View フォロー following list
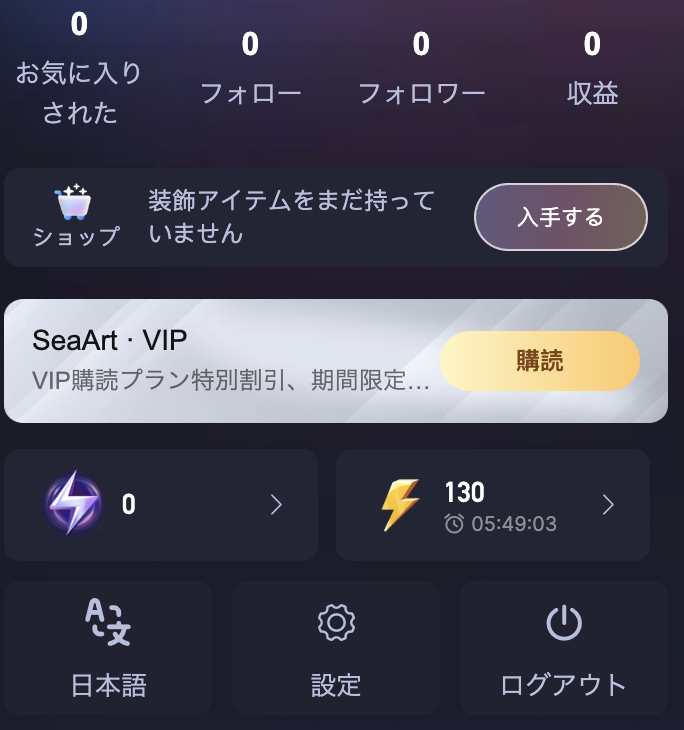684x730 pixels. pos(250,70)
